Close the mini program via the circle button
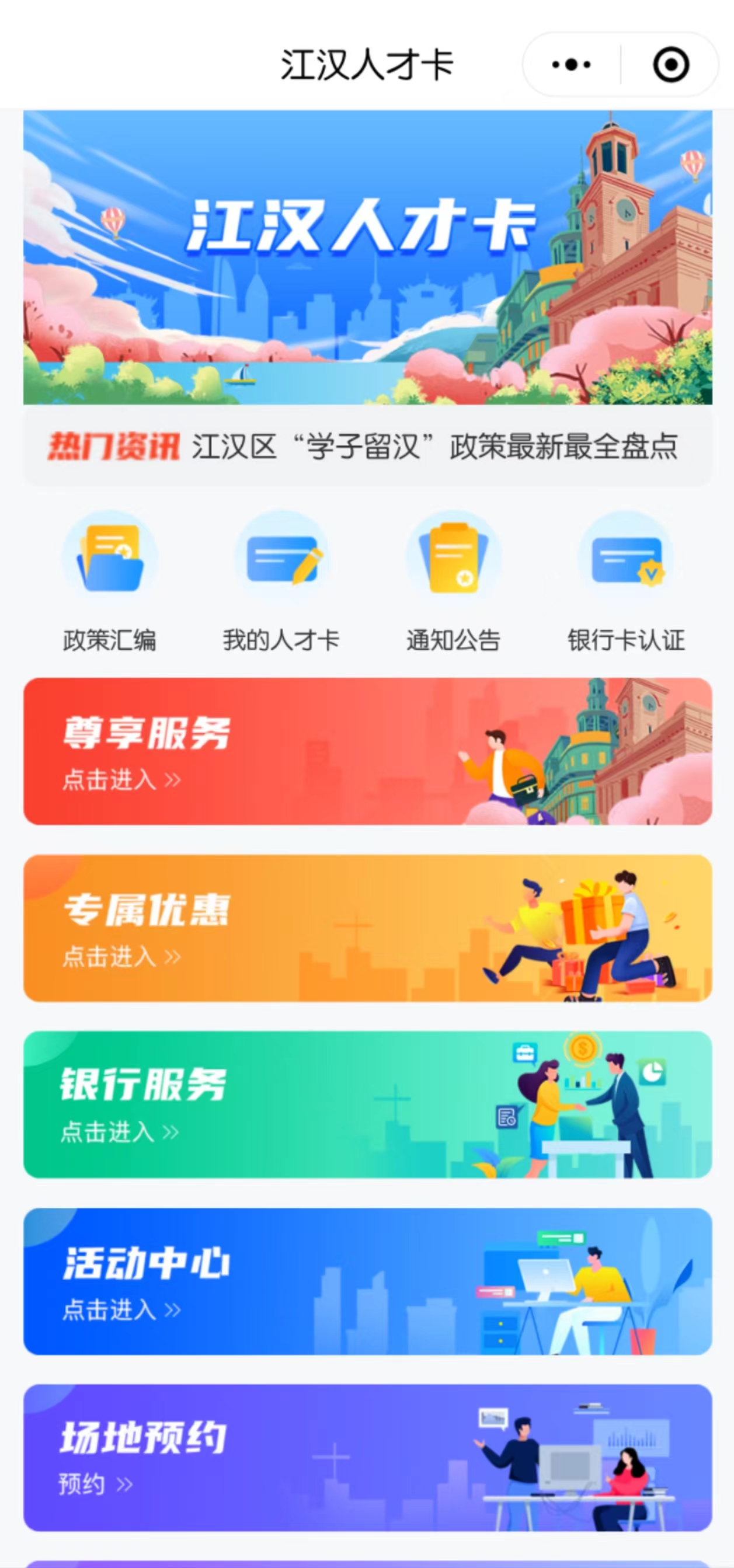 [x=671, y=65]
